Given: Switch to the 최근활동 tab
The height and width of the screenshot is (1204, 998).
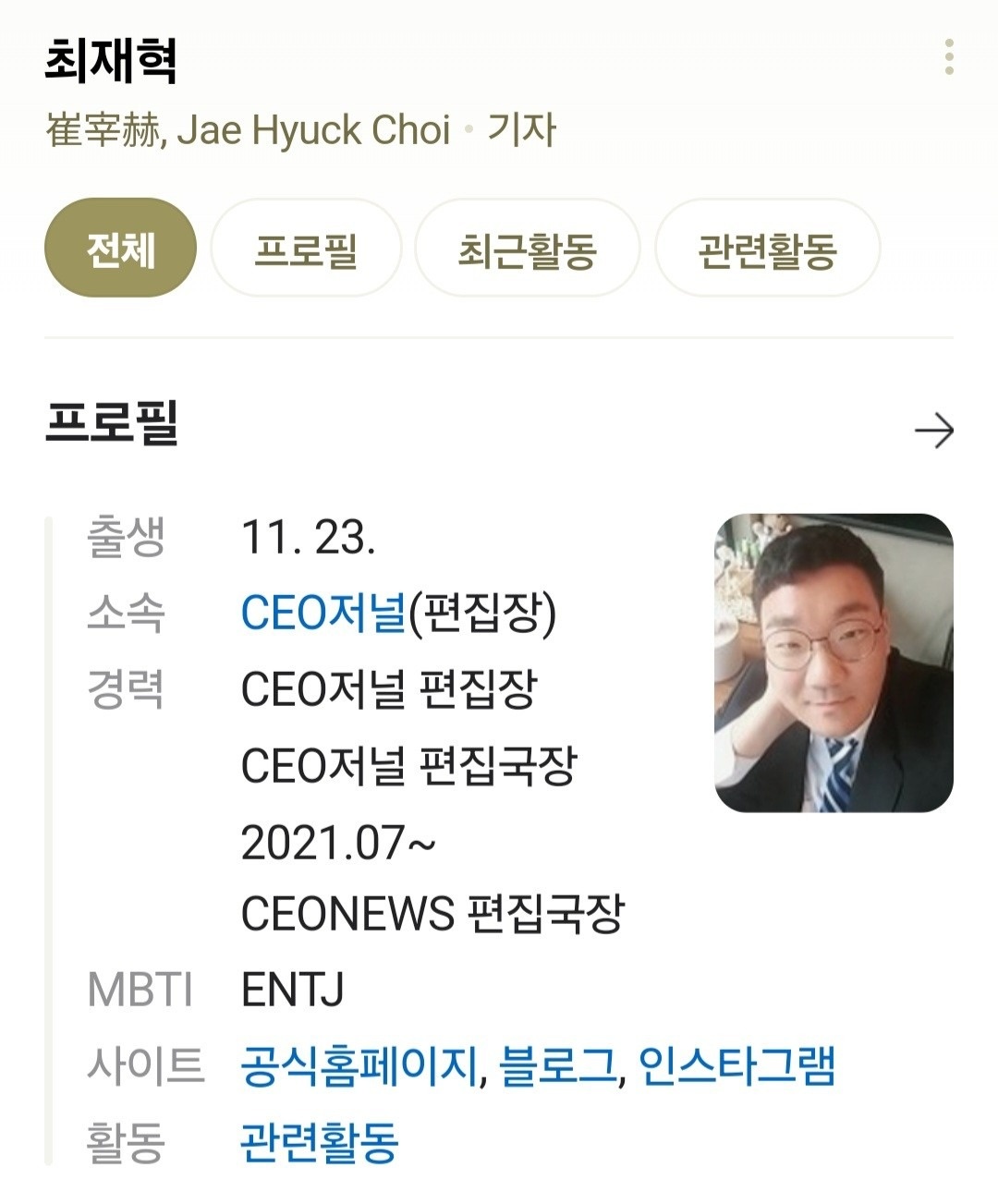Looking at the screenshot, I should [527, 249].
